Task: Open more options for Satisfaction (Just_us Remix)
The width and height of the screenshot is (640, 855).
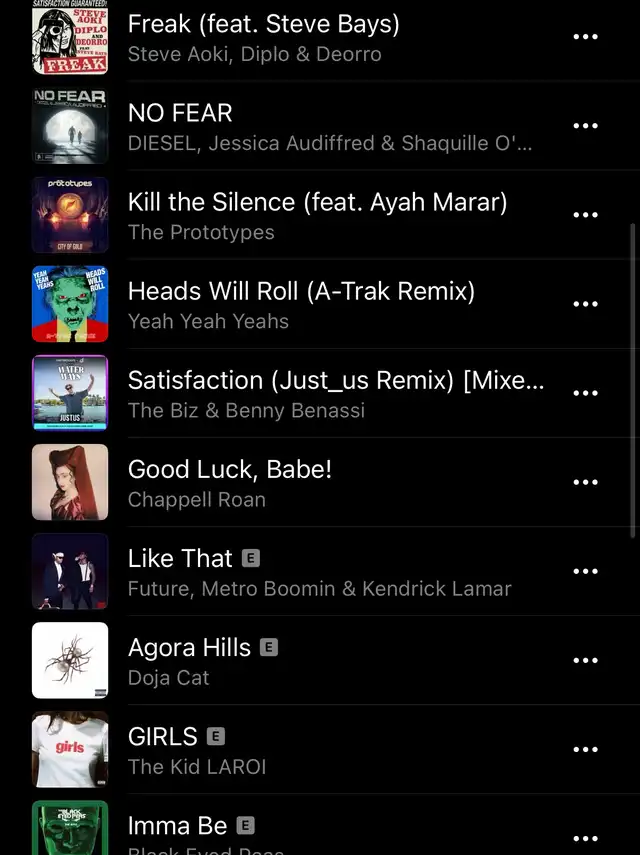Action: coord(585,393)
